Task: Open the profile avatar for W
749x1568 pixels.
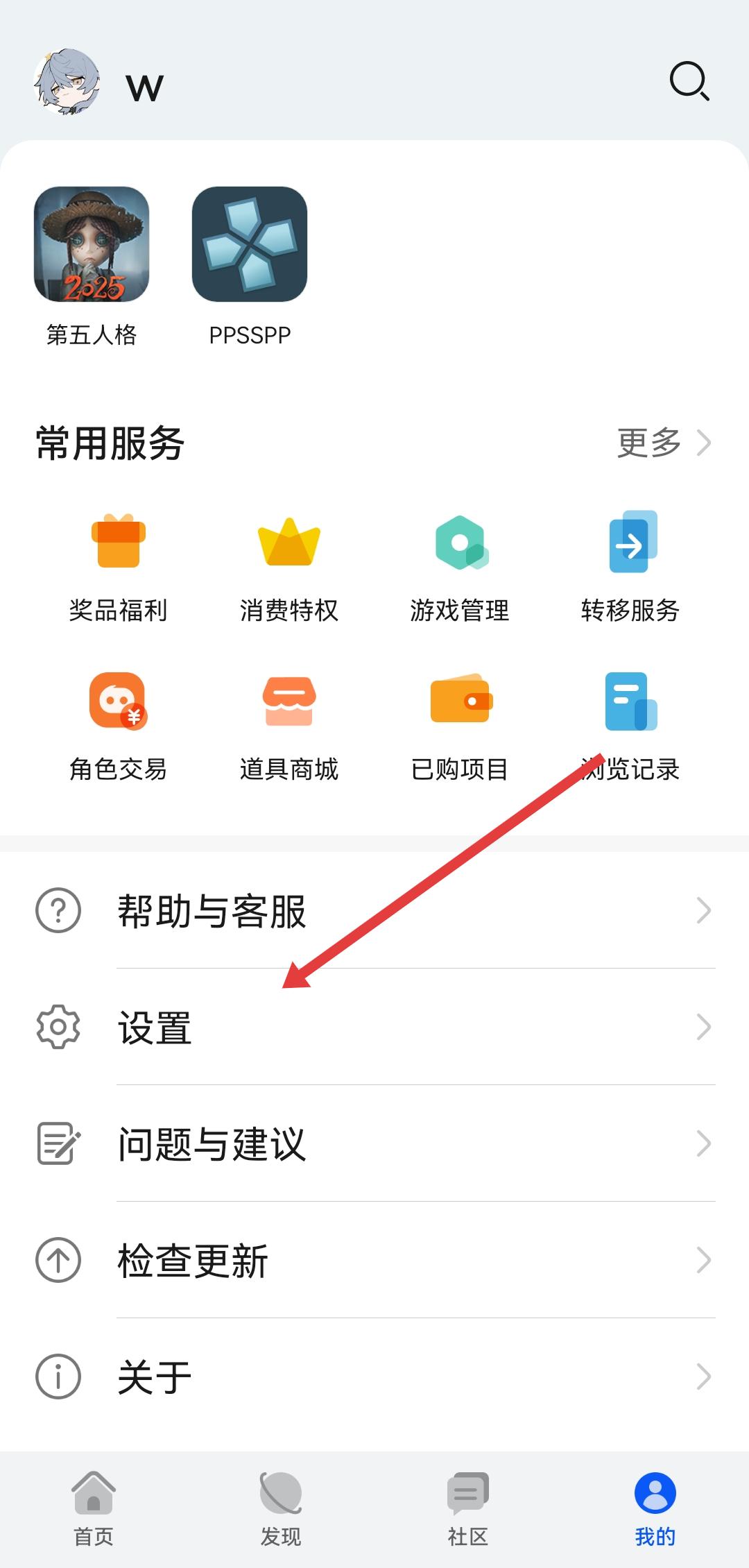Action: pyautogui.click(x=67, y=82)
